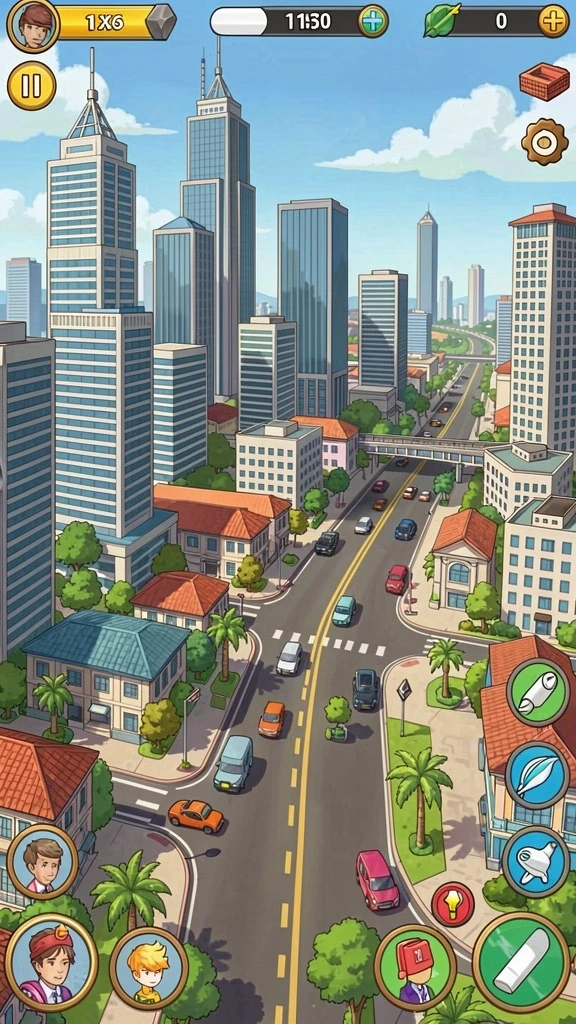
Task: Select the blue watering can tool
Action: pyautogui.click(x=537, y=862)
